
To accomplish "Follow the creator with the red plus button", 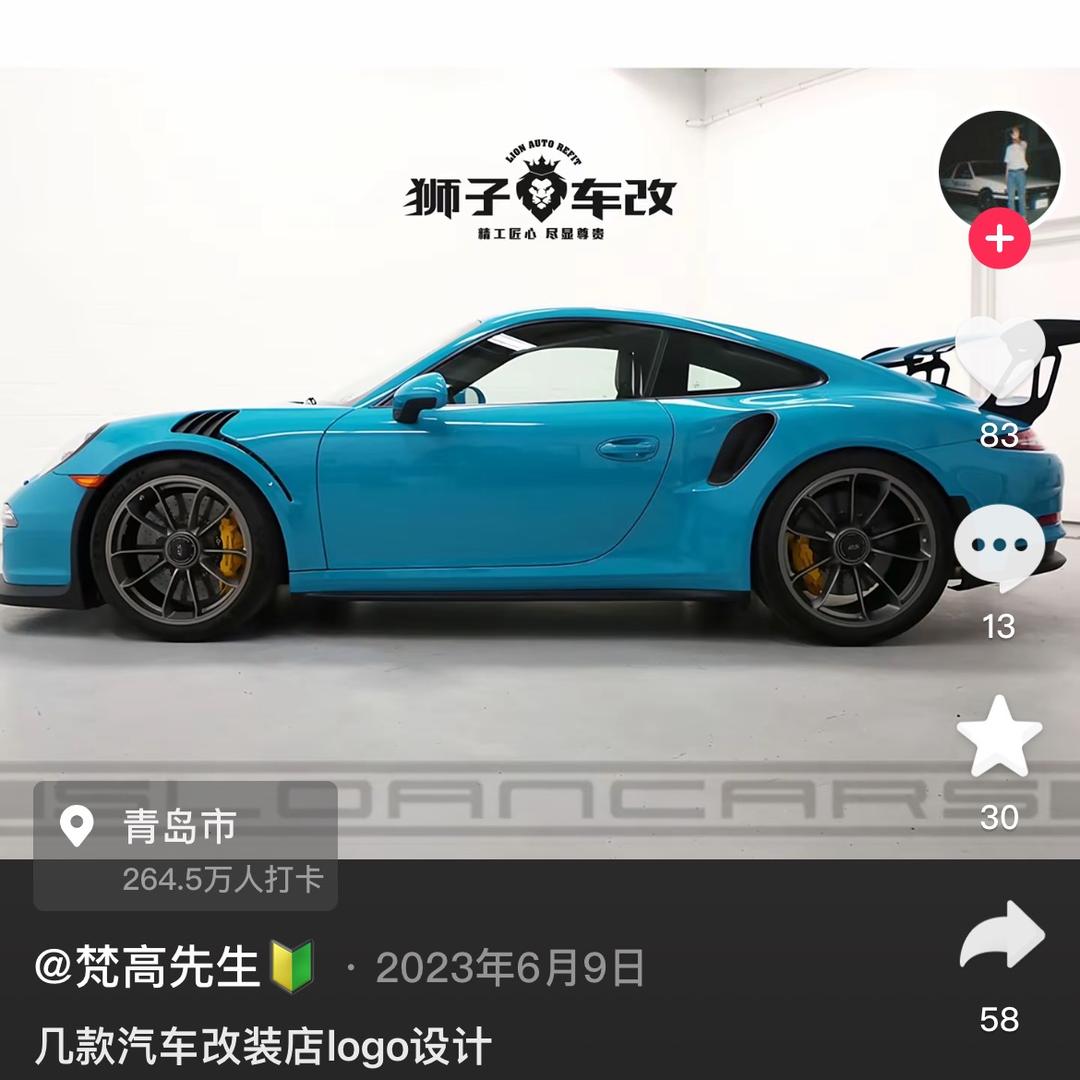I will [999, 240].
